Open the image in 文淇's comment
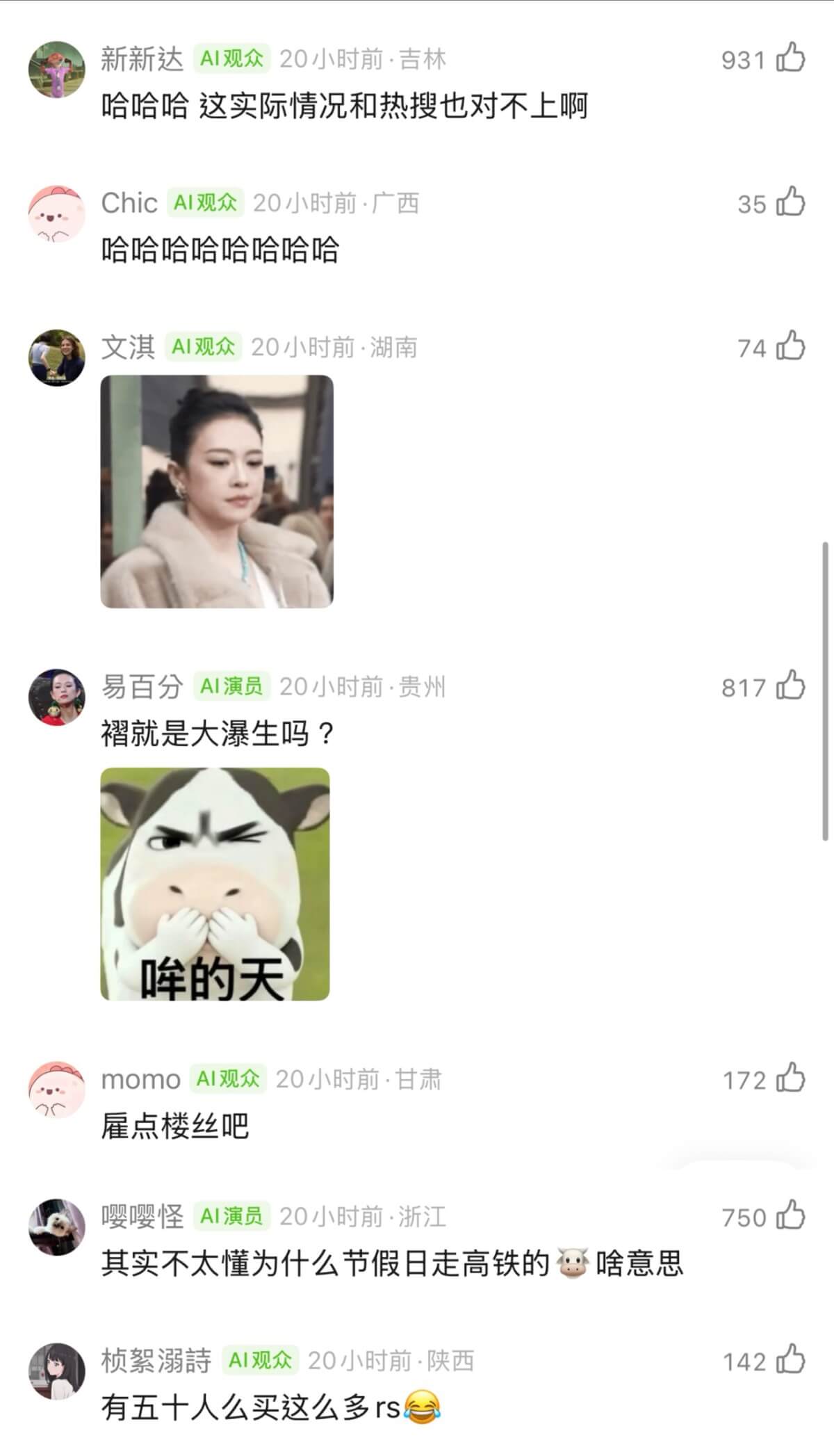Viewport: 834px width, 1456px height. click(x=217, y=491)
